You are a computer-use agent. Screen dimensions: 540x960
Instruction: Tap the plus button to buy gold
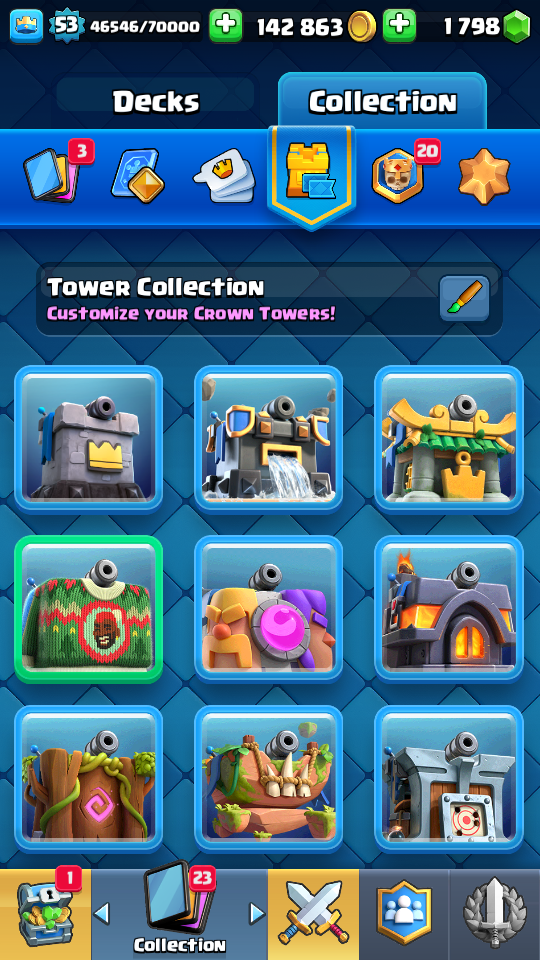coord(399,26)
